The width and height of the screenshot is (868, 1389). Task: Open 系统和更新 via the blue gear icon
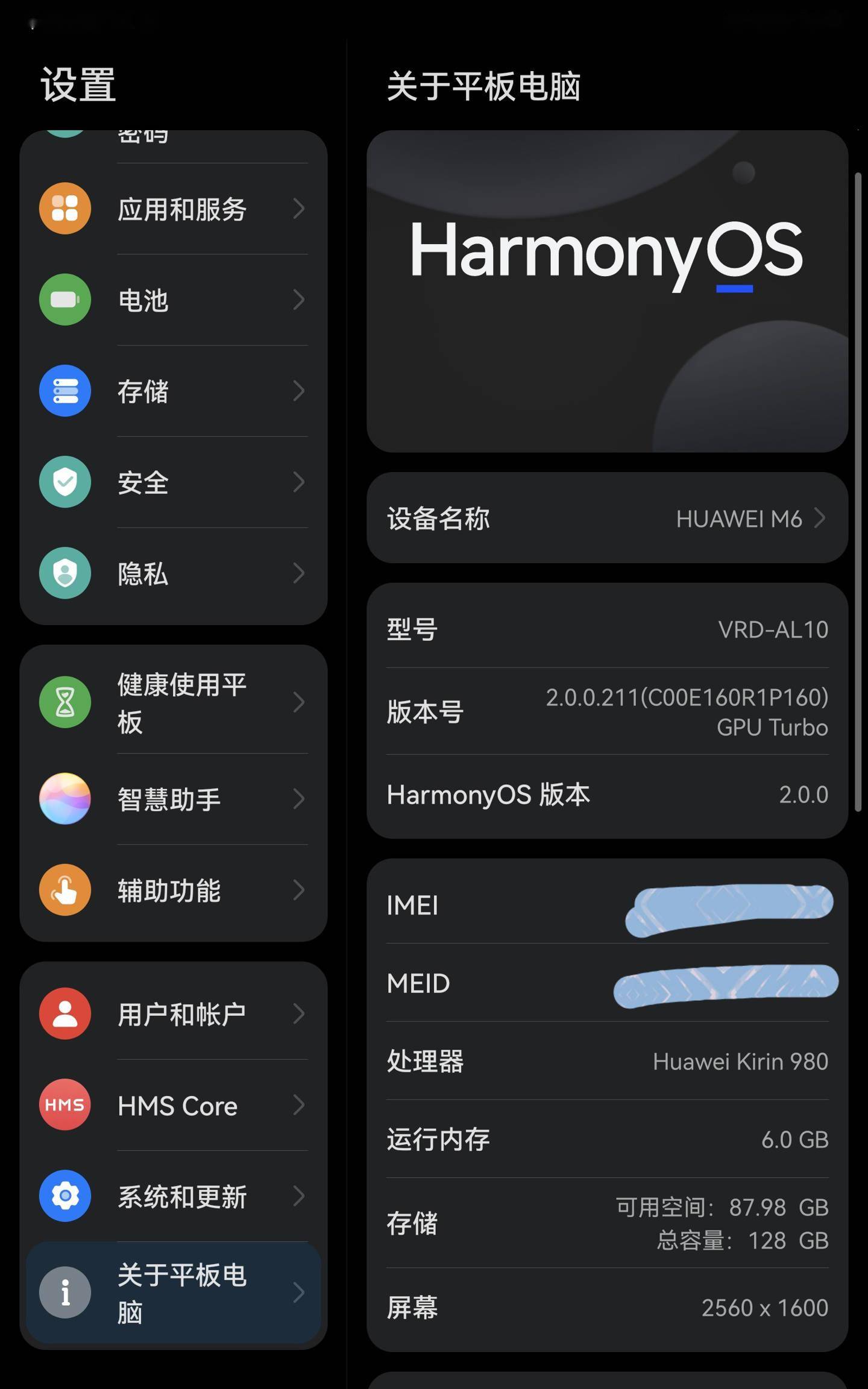(x=64, y=1196)
